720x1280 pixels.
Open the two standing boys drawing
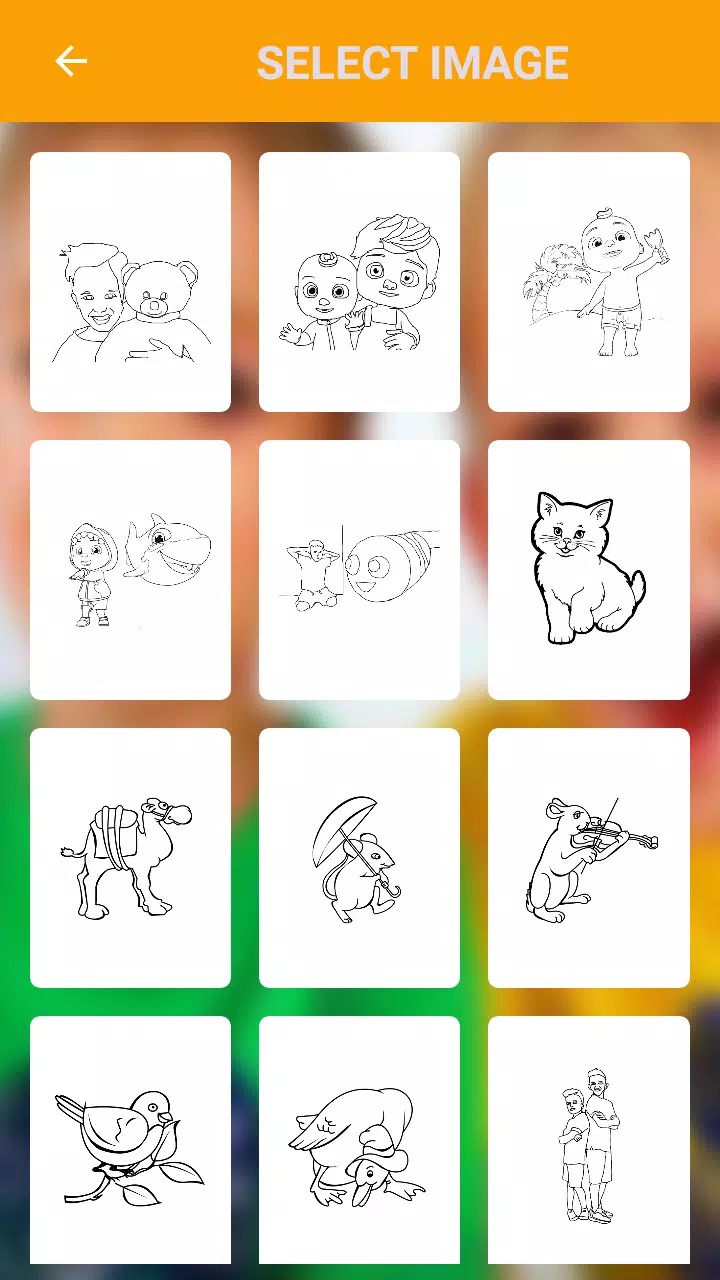(x=588, y=1140)
